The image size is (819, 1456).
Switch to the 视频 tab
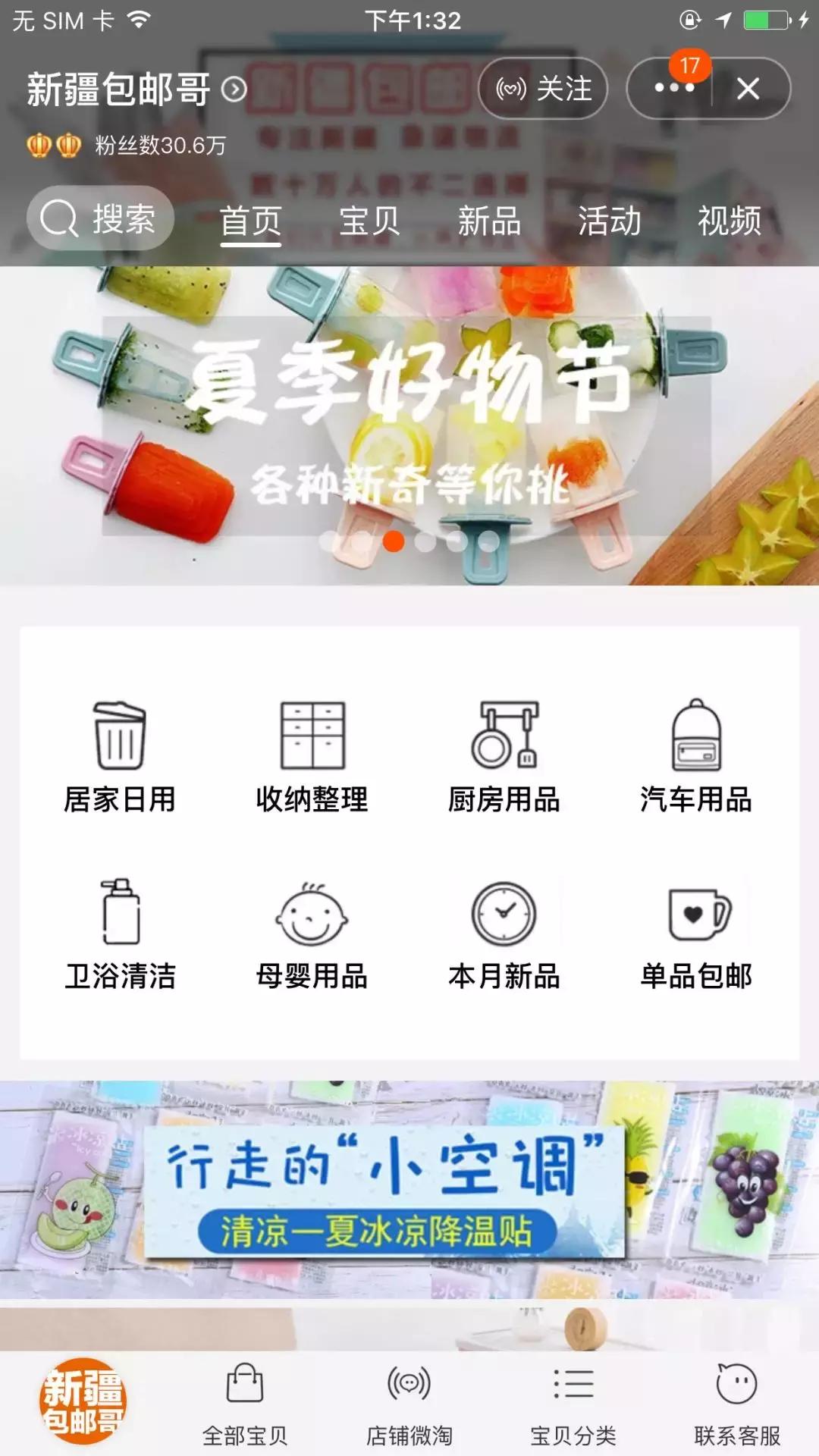(731, 222)
